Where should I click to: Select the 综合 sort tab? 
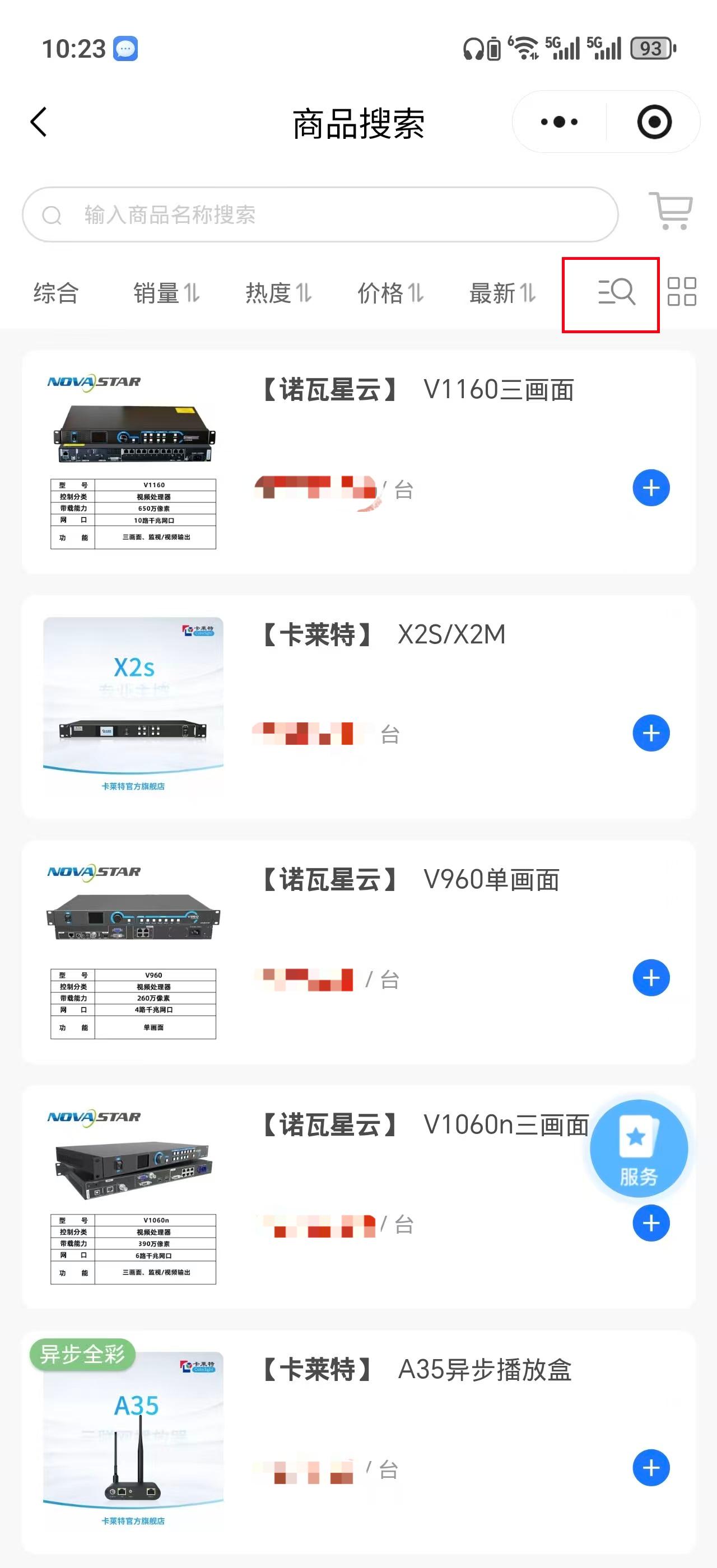56,293
